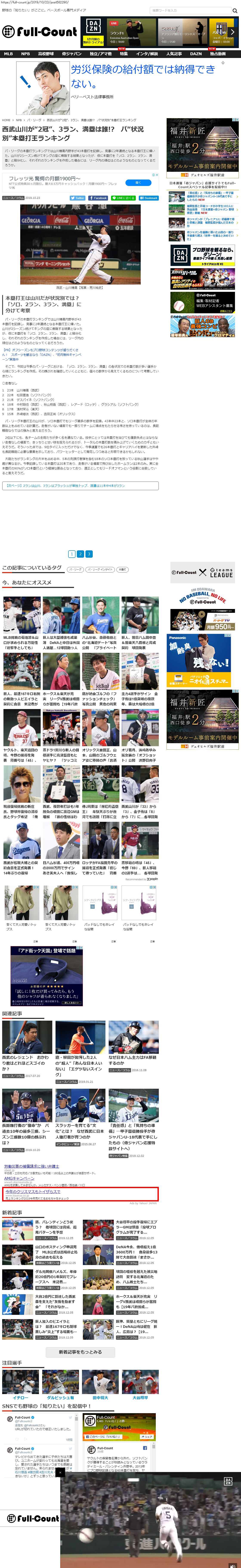Tap the Full-Count logo to go home

(40, 32)
